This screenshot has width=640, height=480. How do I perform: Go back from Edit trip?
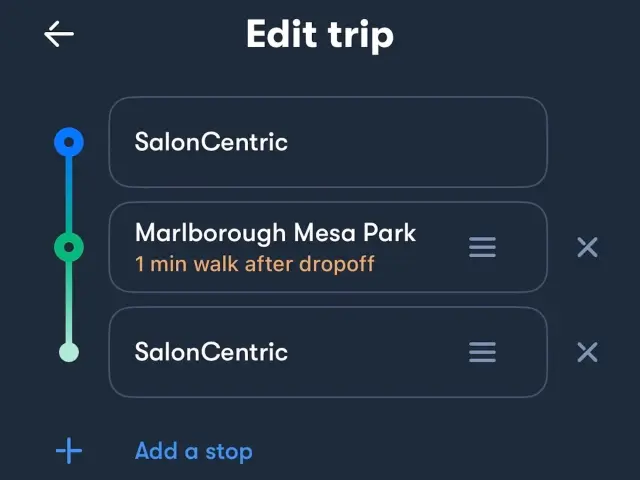pyautogui.click(x=59, y=34)
